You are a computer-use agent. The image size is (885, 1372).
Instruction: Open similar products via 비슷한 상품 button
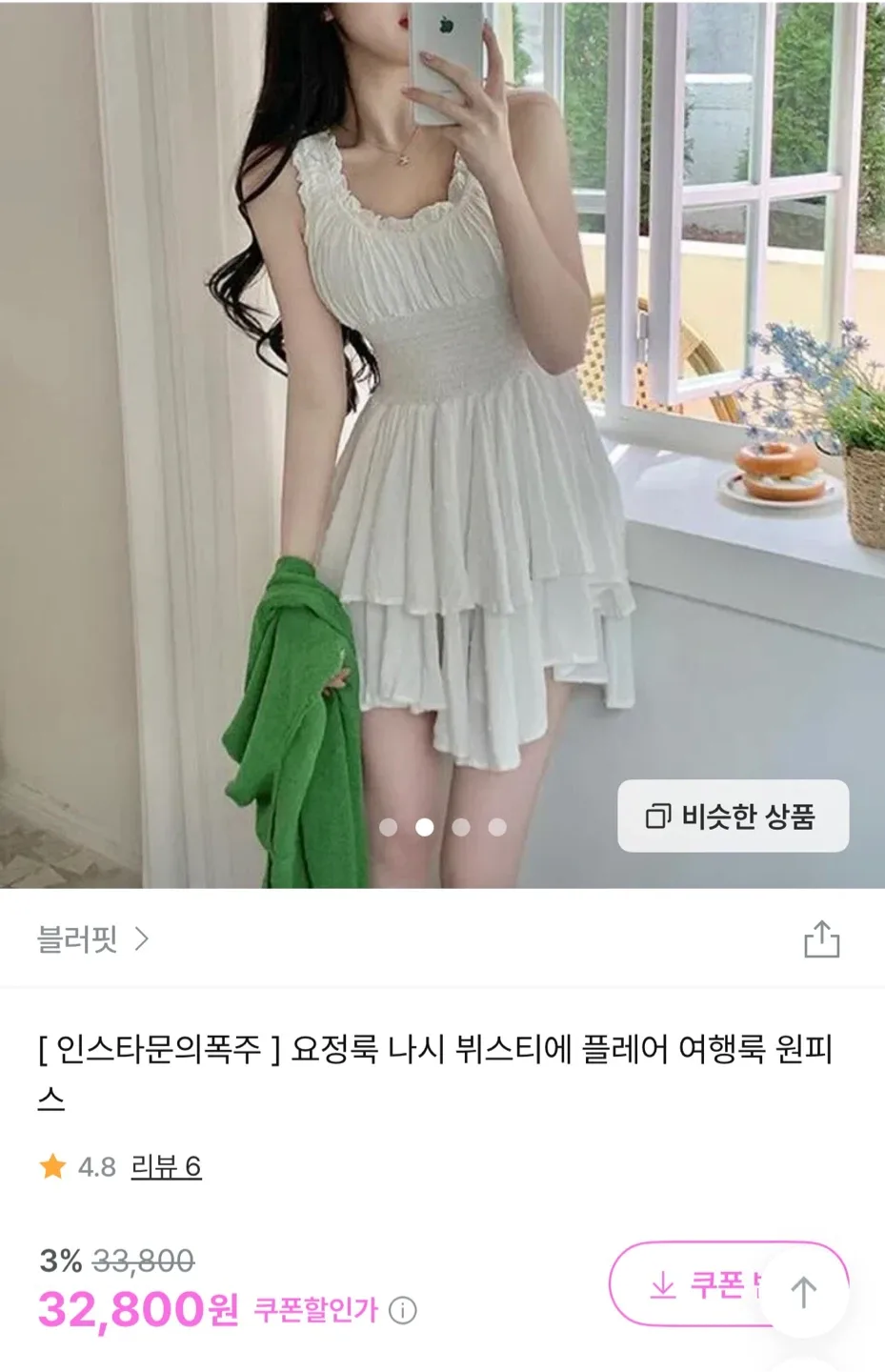click(x=733, y=816)
